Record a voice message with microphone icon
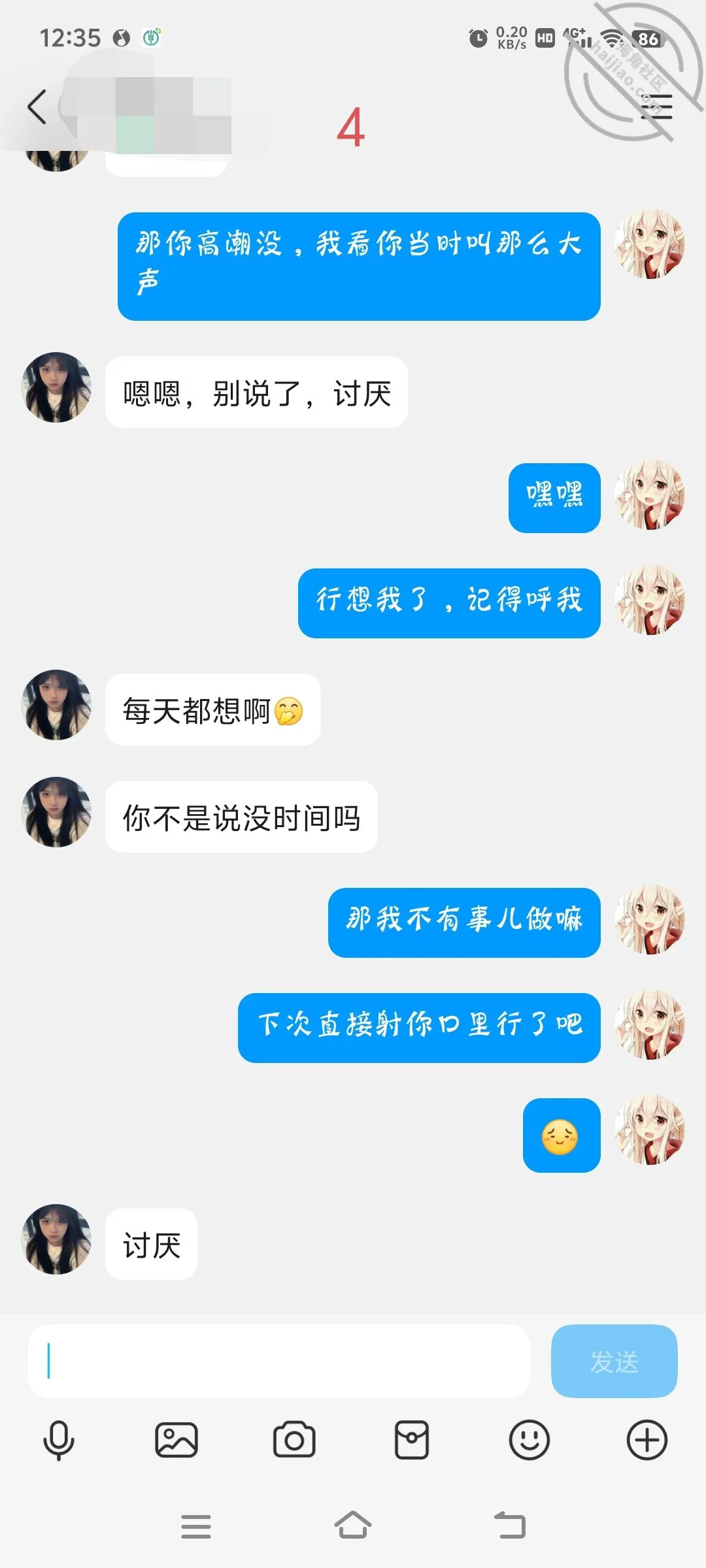This screenshot has width=706, height=1568. [59, 1440]
